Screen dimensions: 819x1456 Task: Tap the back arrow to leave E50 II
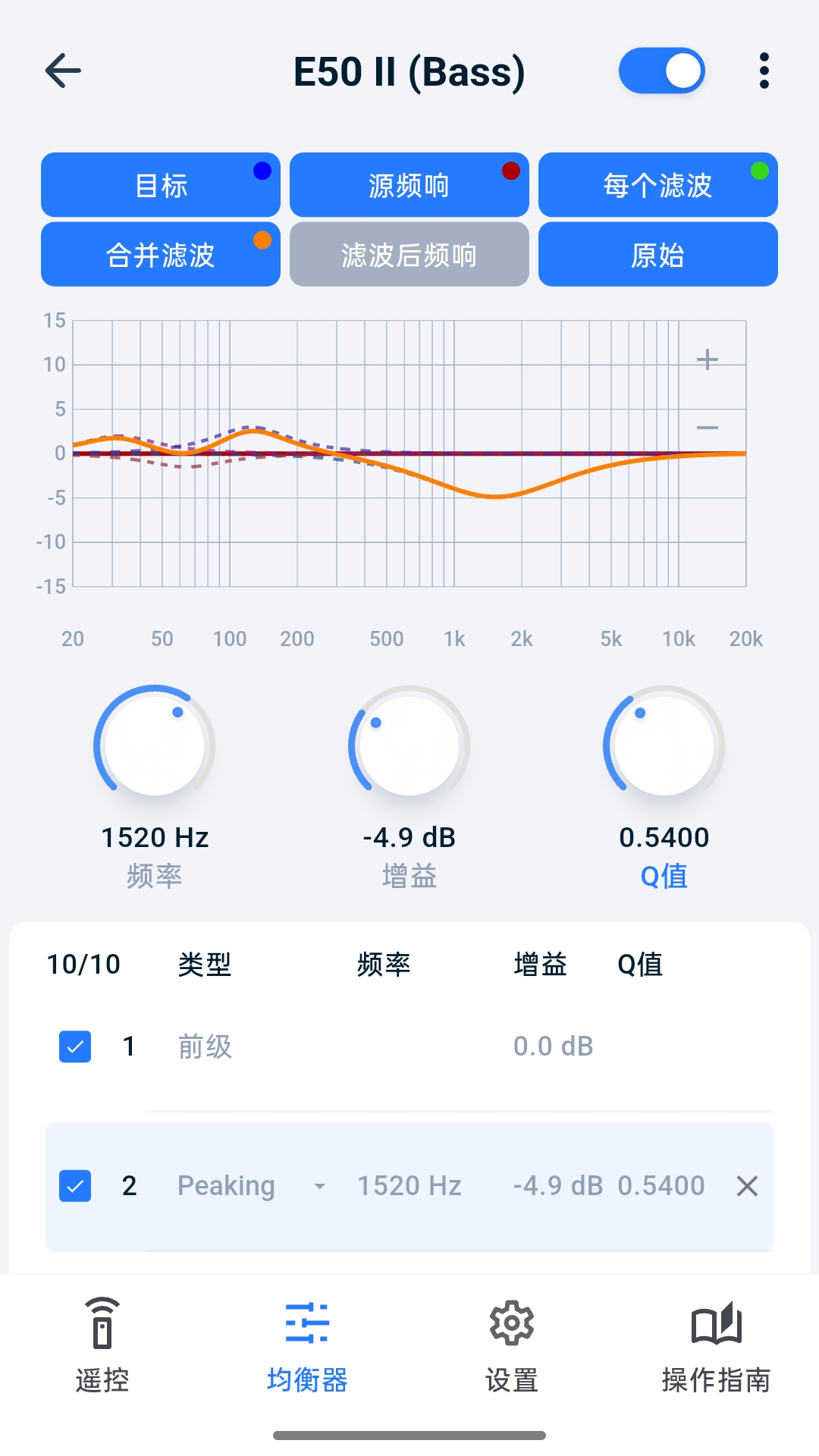[64, 70]
